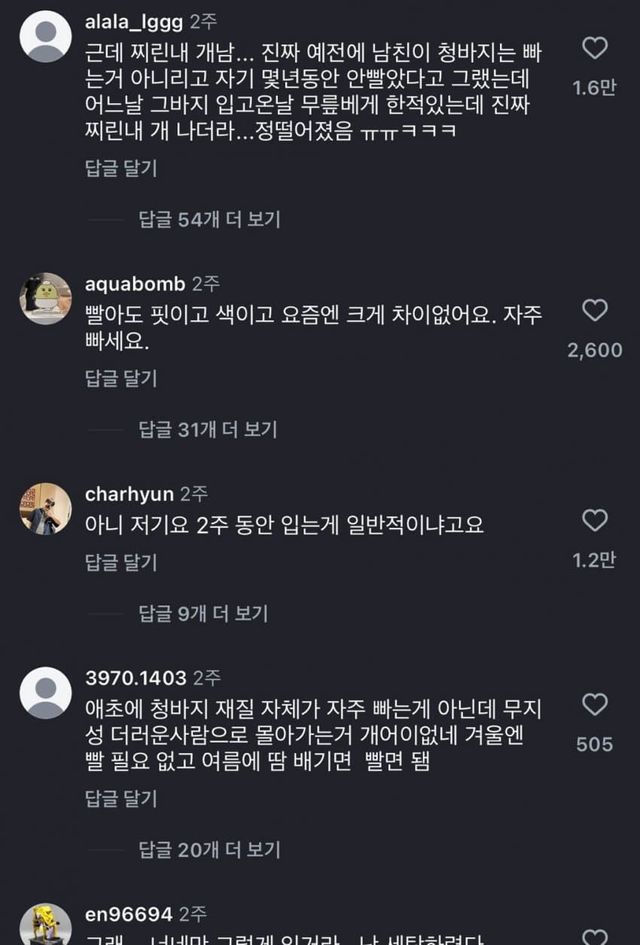Reply to alala_lggg's comment
The width and height of the screenshot is (640, 945).
pos(121,169)
